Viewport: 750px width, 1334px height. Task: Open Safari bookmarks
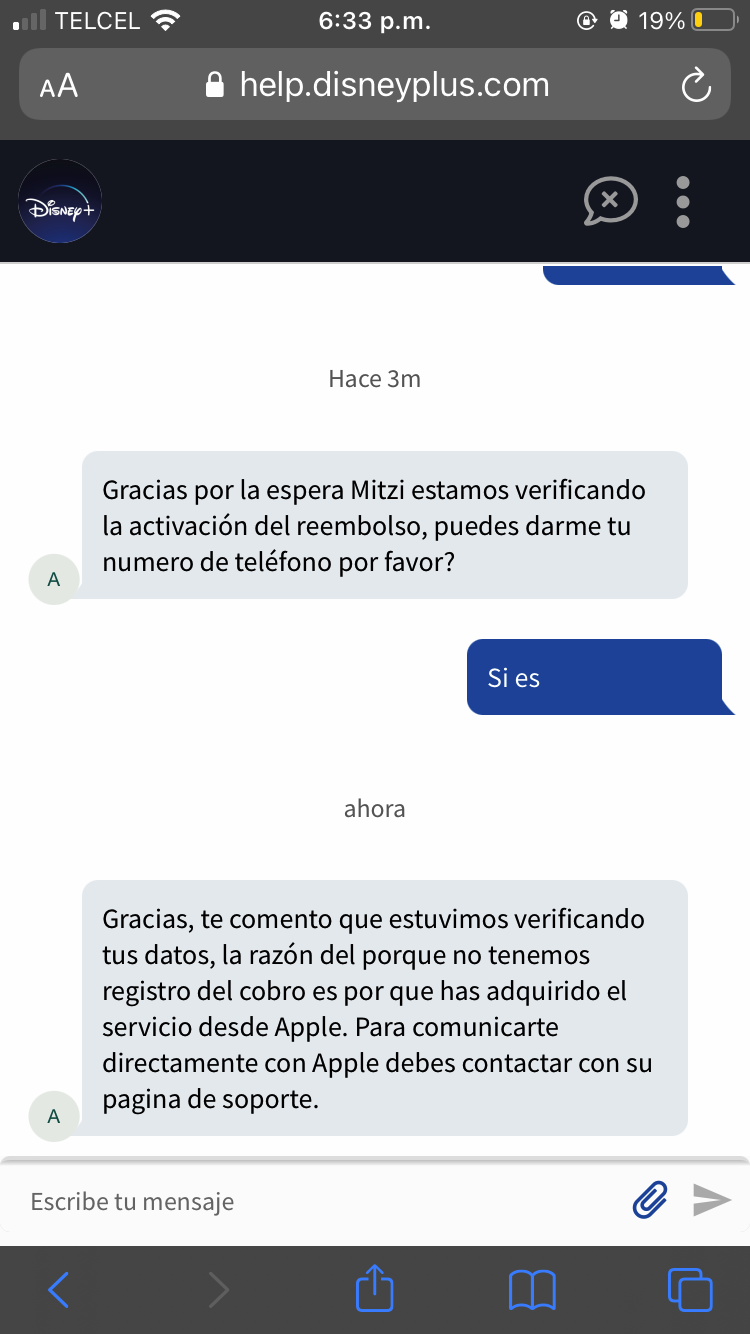coord(532,1290)
